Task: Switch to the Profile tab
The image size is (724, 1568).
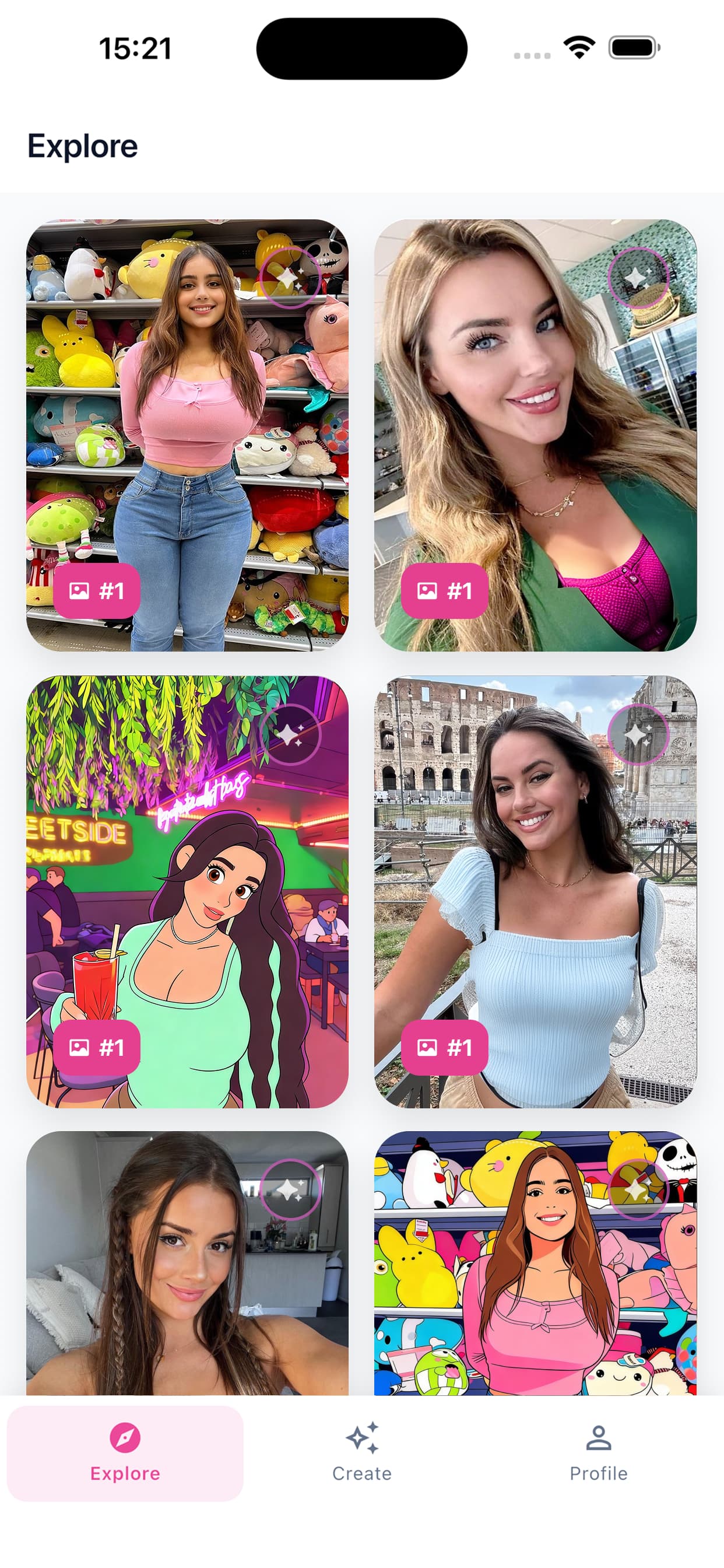Action: [x=598, y=1452]
